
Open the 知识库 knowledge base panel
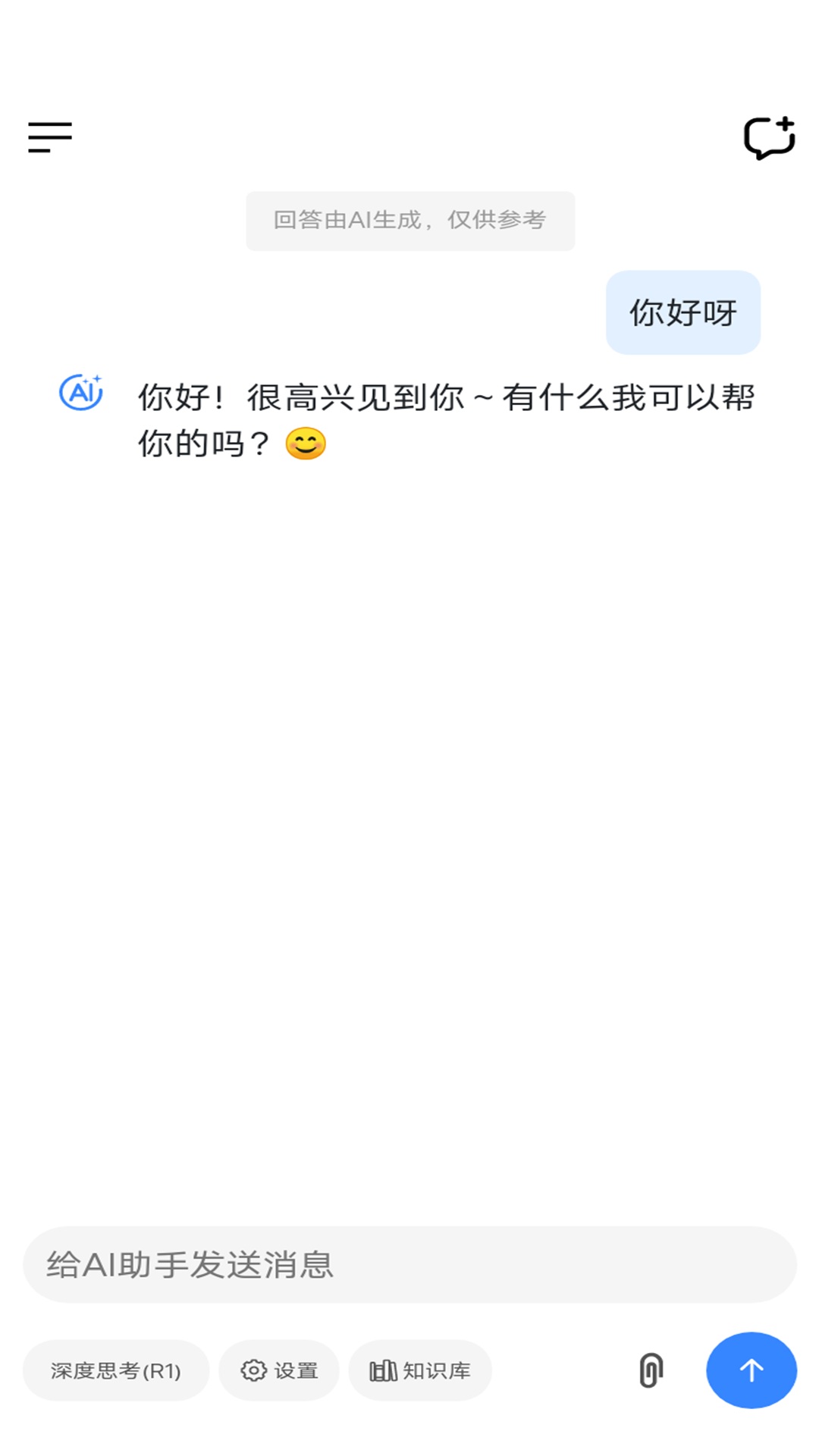coord(419,1370)
